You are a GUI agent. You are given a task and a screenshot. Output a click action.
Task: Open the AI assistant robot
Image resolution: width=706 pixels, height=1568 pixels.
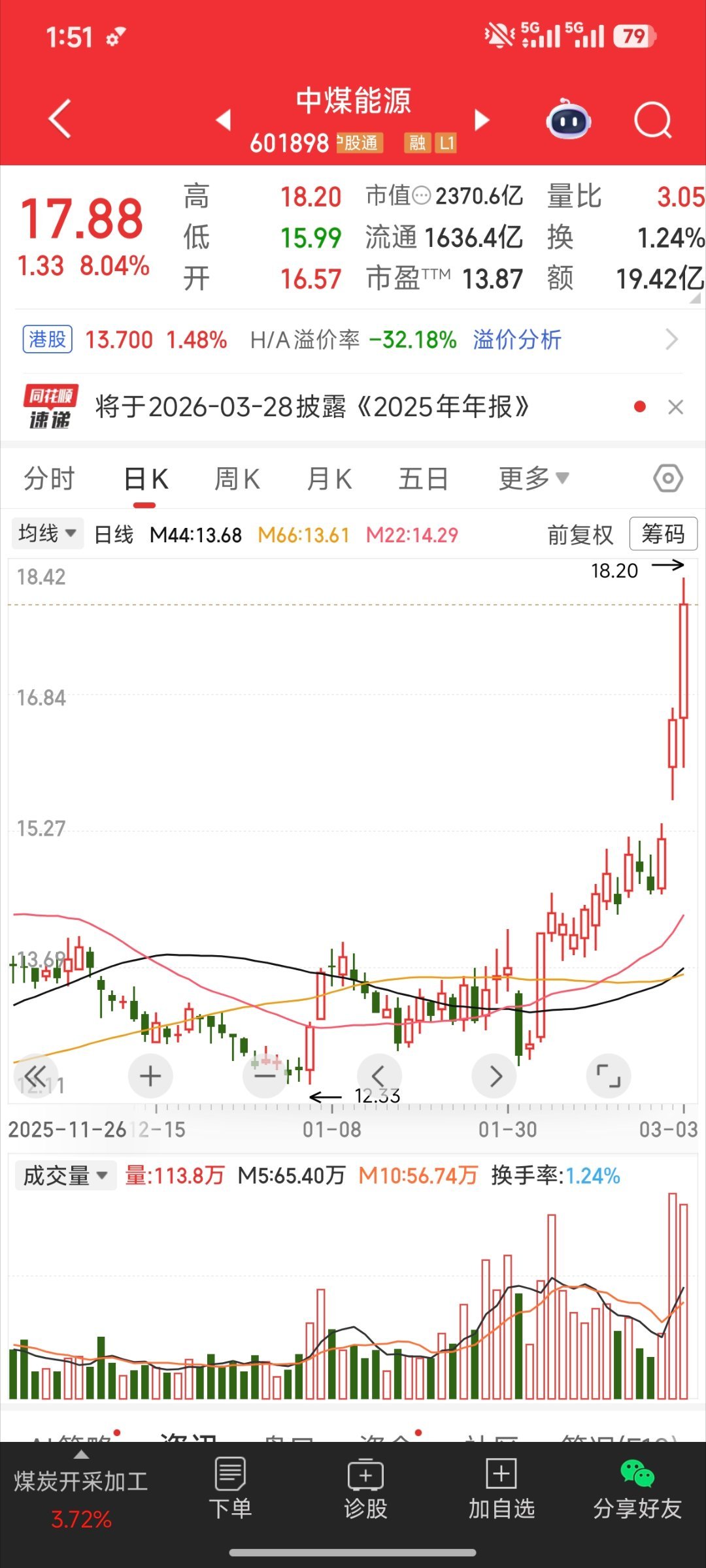click(x=567, y=118)
